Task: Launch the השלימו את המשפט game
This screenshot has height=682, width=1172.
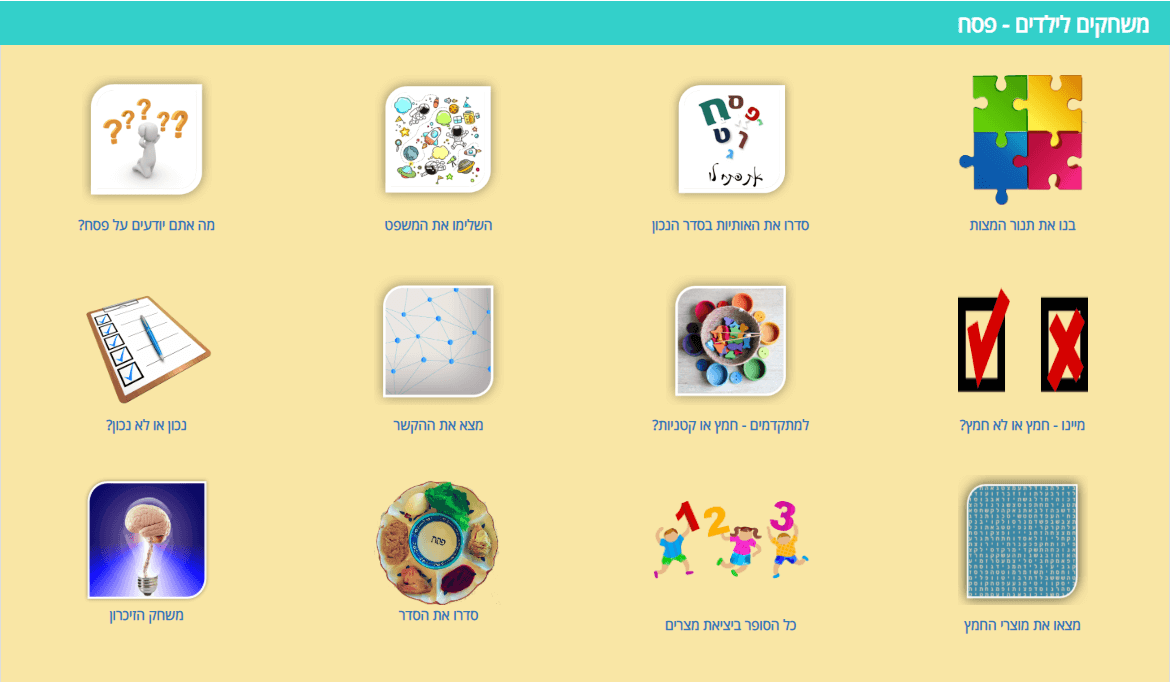Action: click(x=438, y=140)
